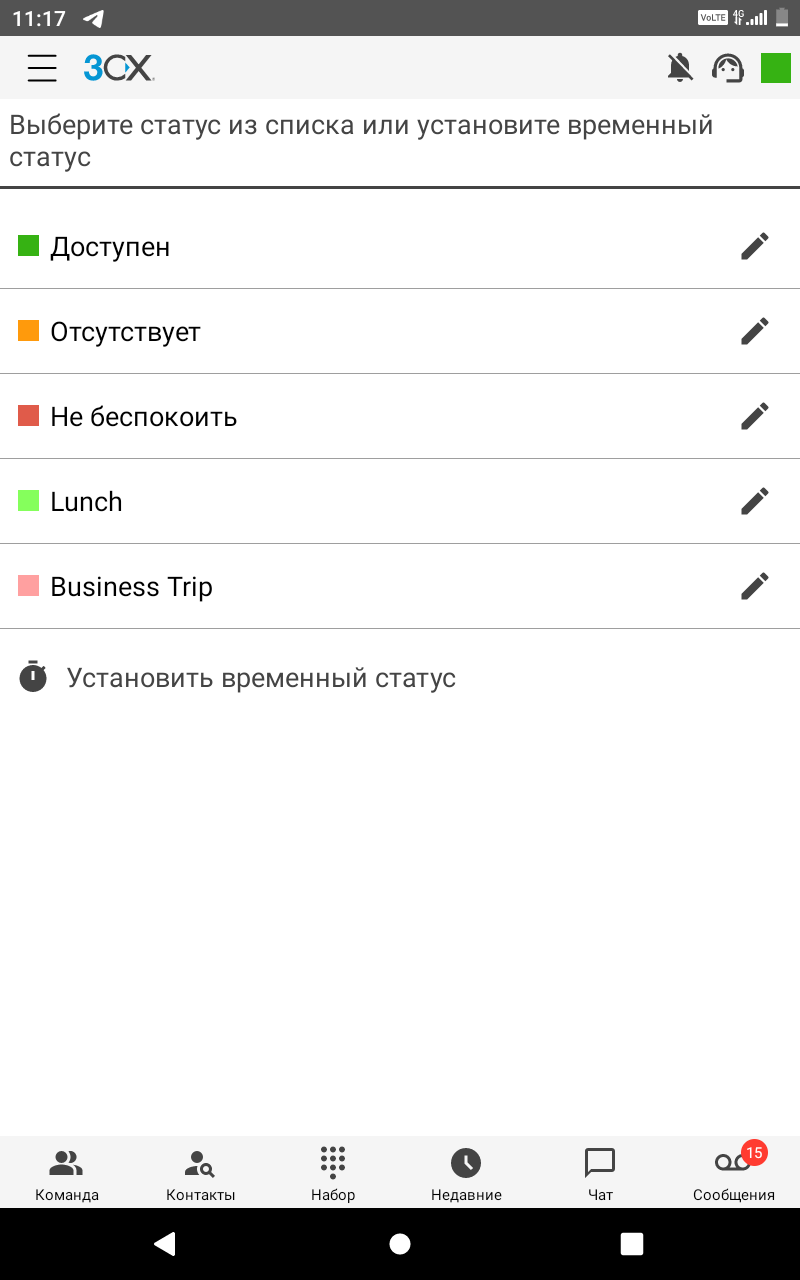Go to the Контакты tab
The image size is (800, 1280).
pos(200,1174)
